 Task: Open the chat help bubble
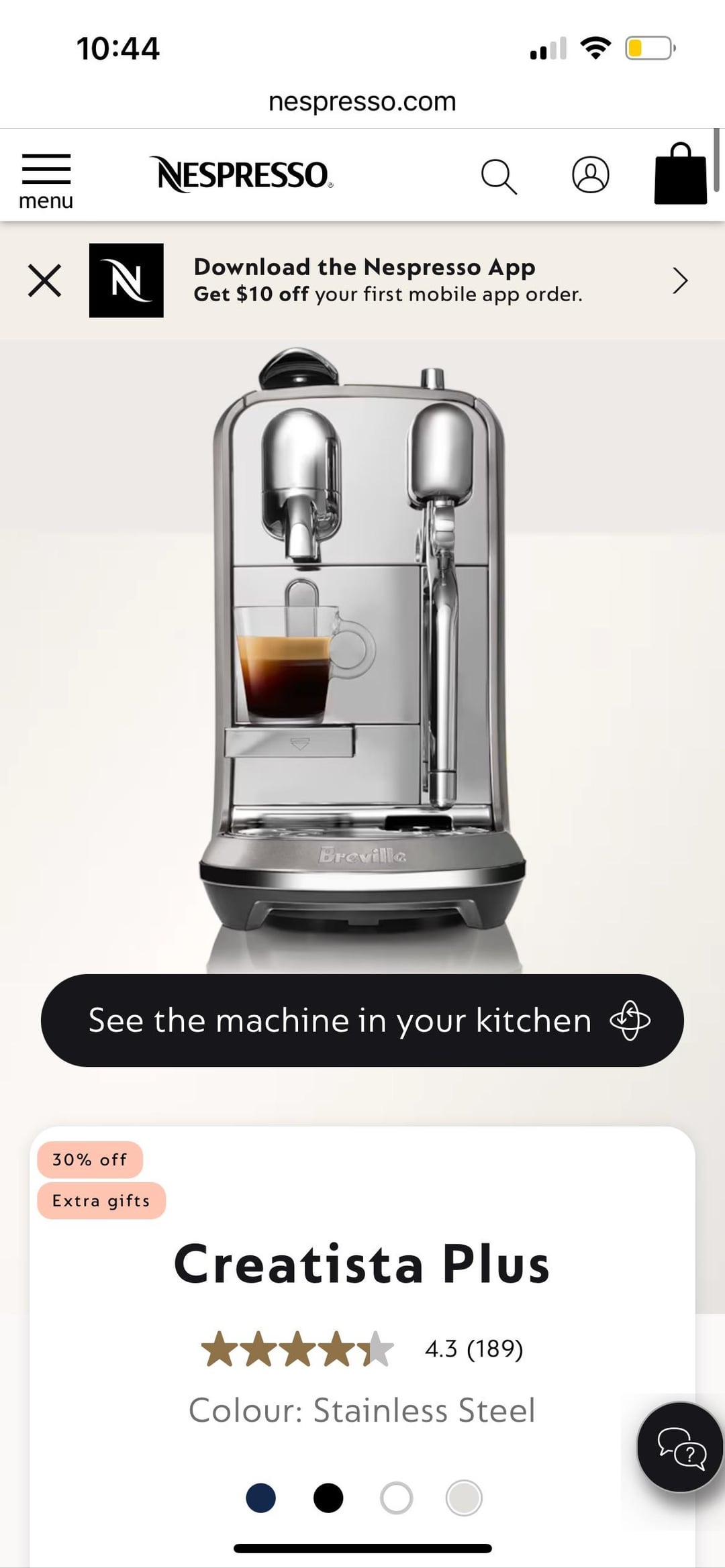pyautogui.click(x=680, y=1446)
